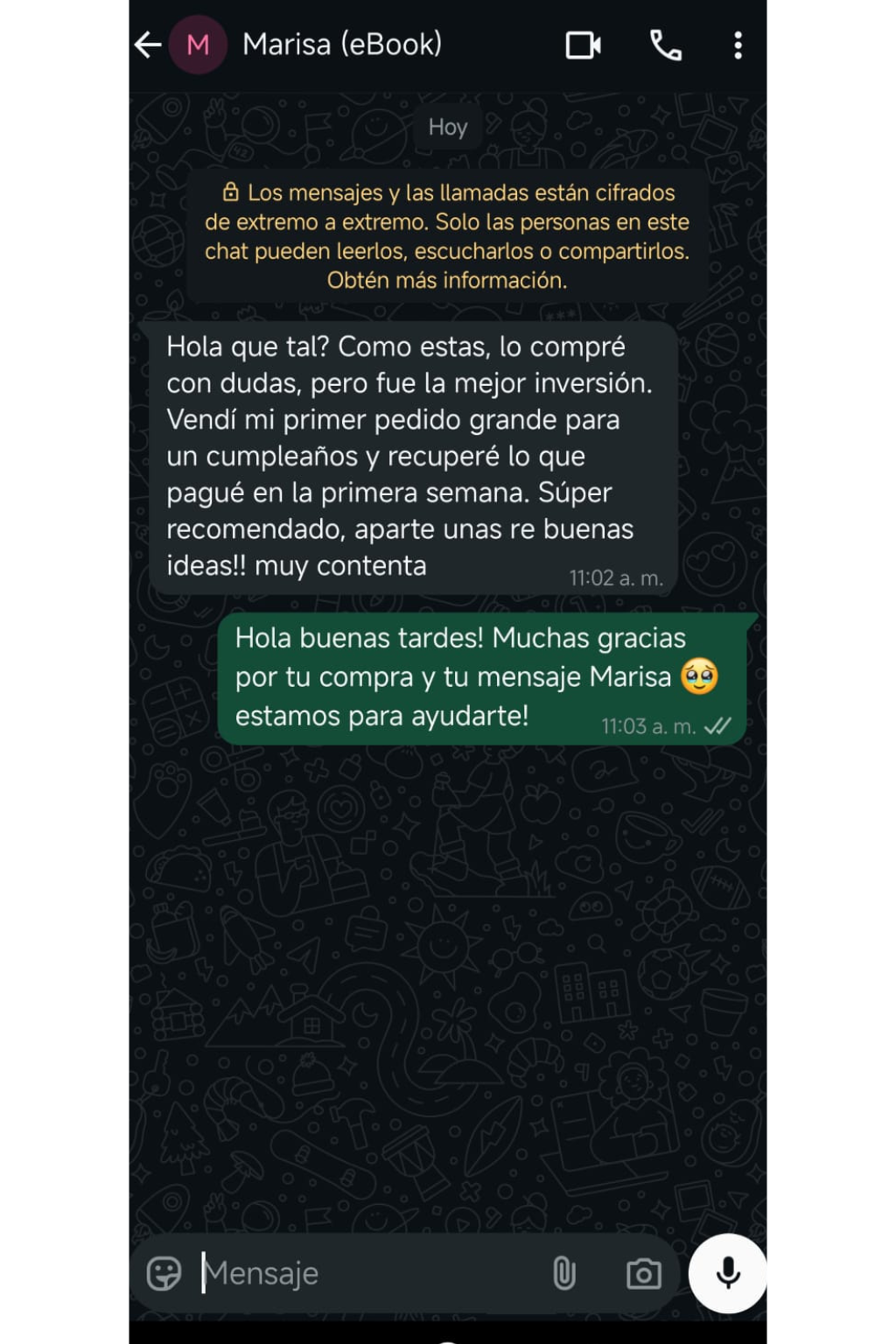Open the emoji and sticker picker
896x1344 pixels.
pyautogui.click(x=164, y=1273)
